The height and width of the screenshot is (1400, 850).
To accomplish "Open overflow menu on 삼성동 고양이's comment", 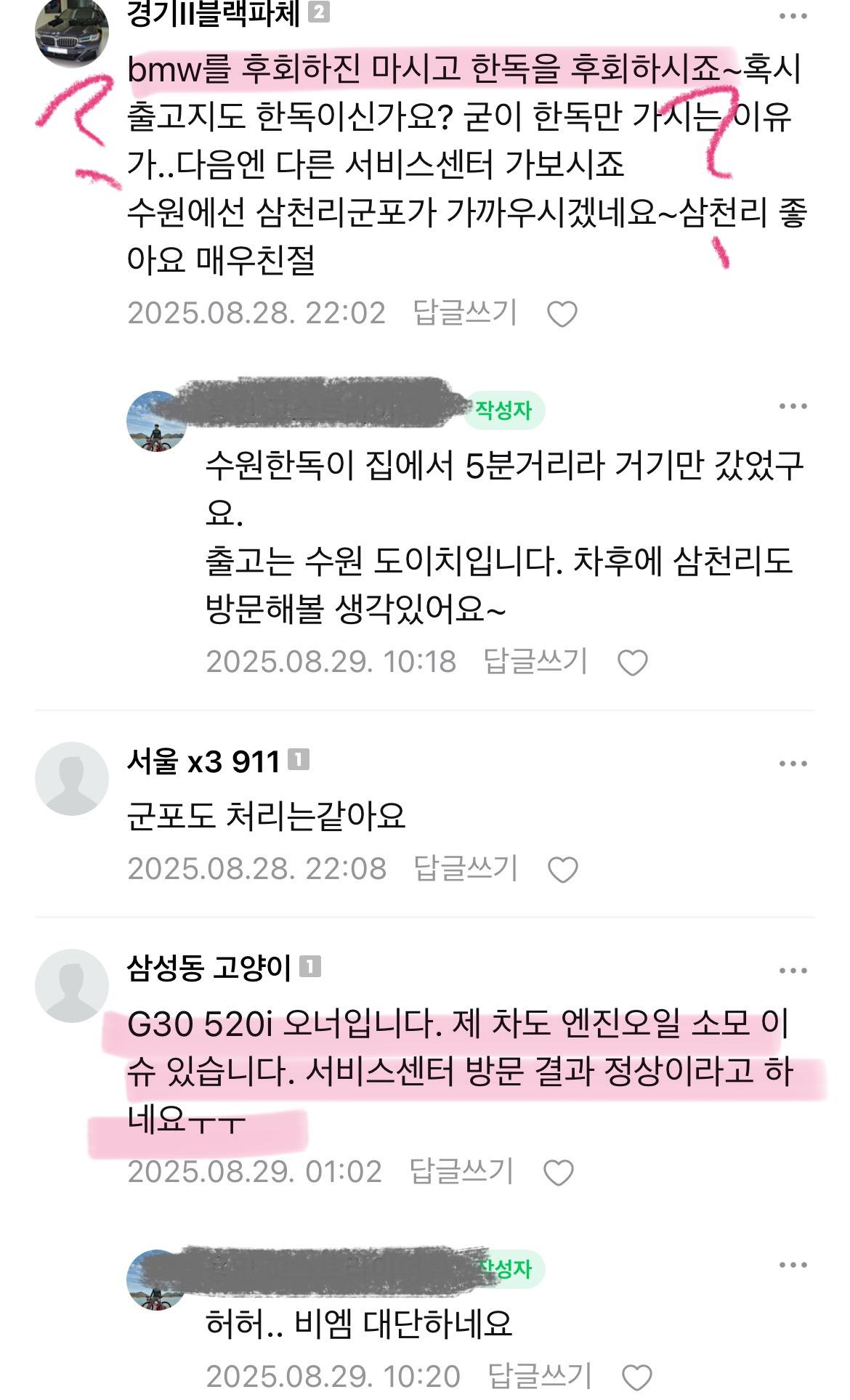I will [793, 971].
